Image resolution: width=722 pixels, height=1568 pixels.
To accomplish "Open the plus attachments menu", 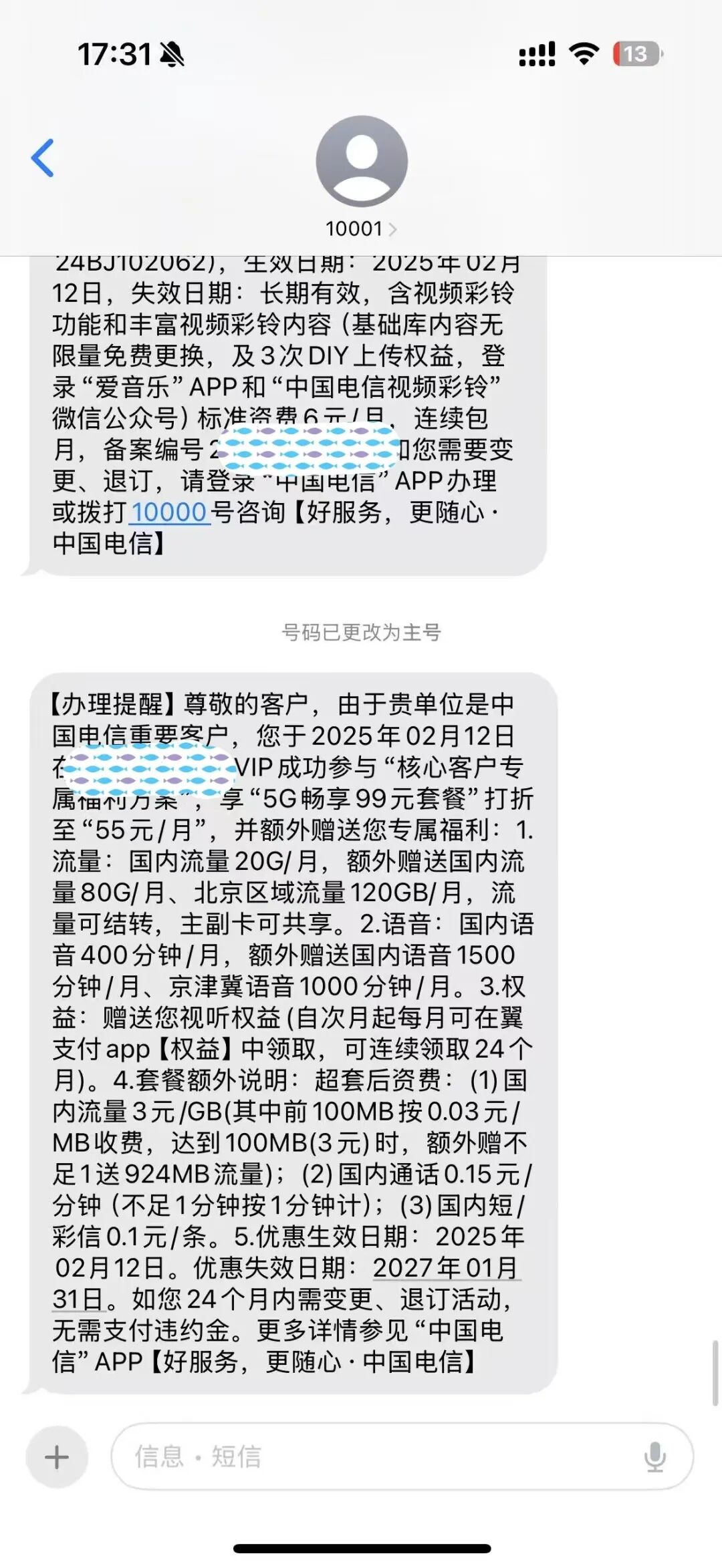I will [57, 1456].
